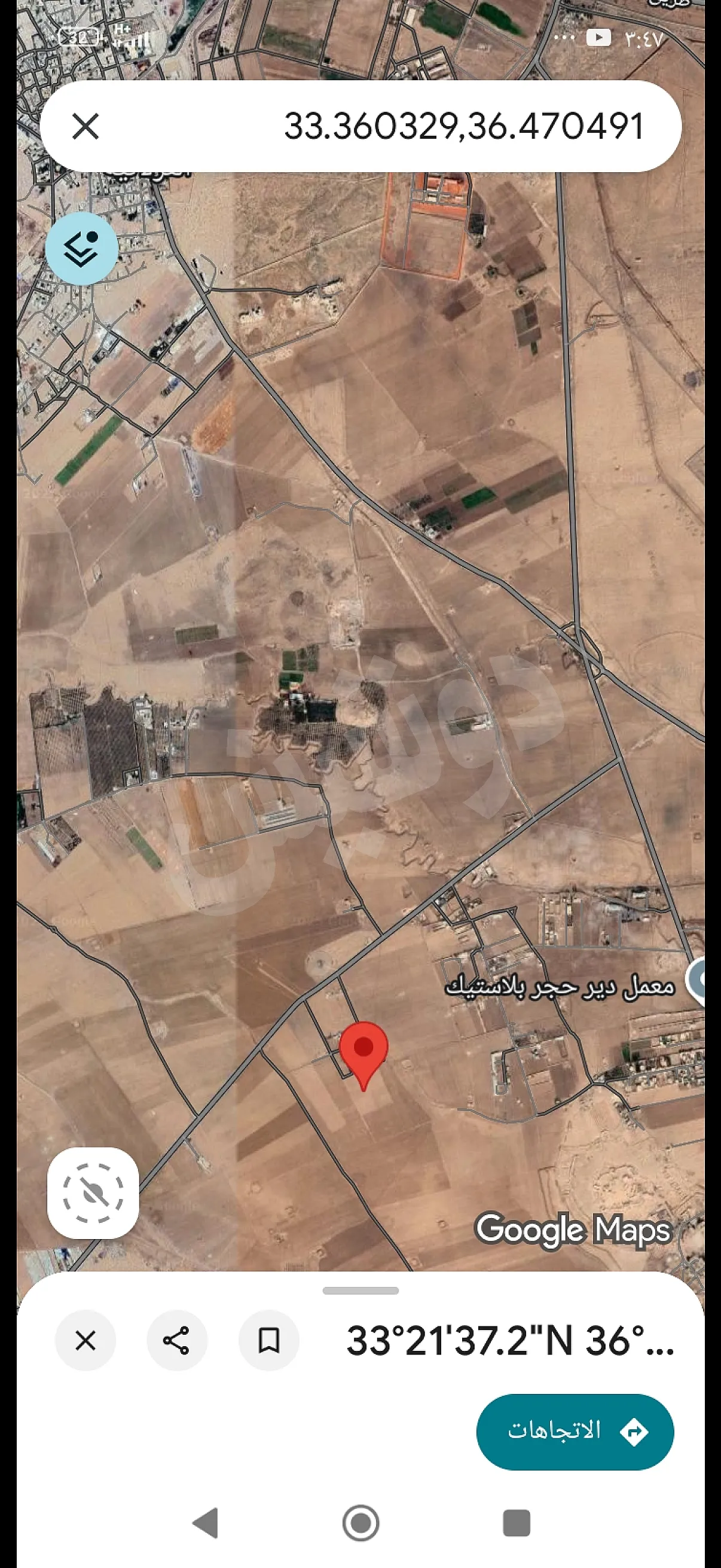Tap the directions arrow icon
721x1568 pixels.
coord(633,1432)
